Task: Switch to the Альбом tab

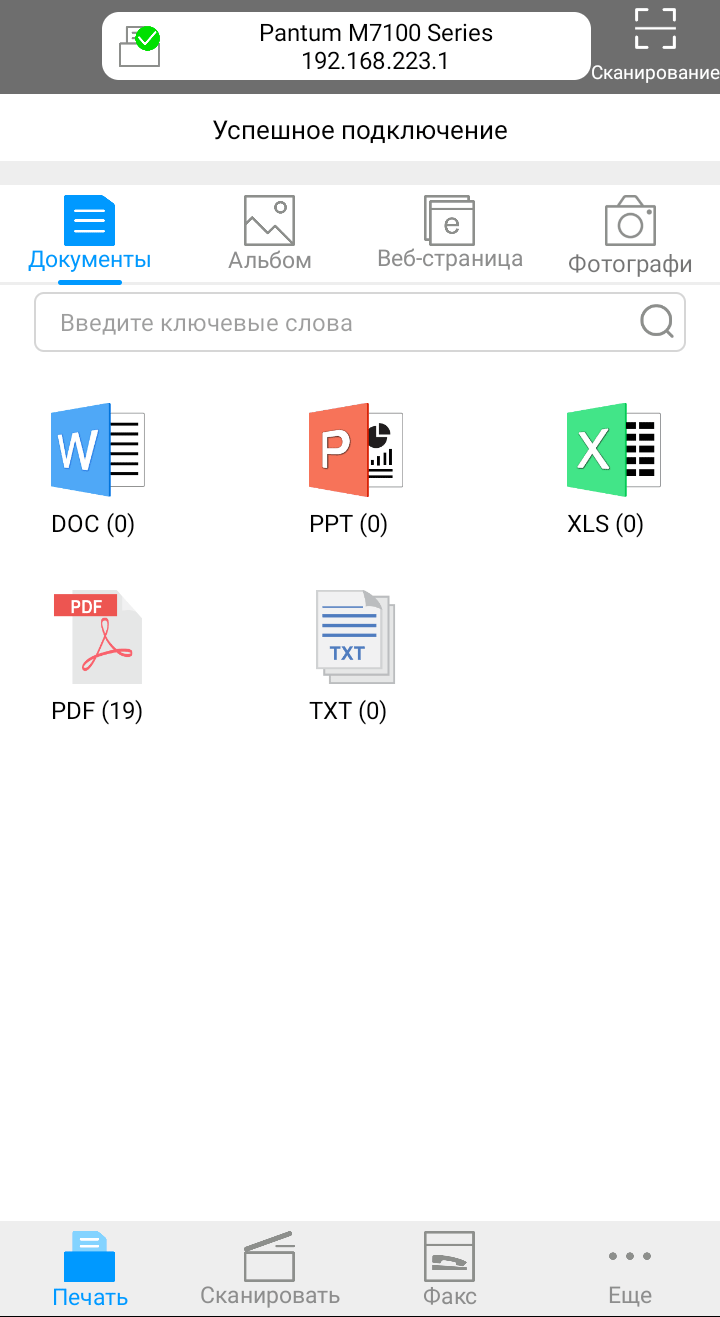Action: coord(270,235)
